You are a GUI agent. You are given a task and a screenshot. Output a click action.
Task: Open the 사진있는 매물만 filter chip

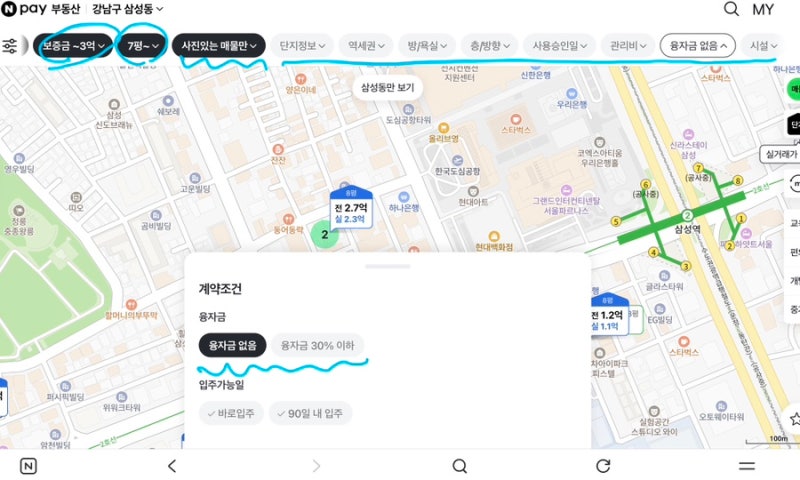pyautogui.click(x=219, y=45)
